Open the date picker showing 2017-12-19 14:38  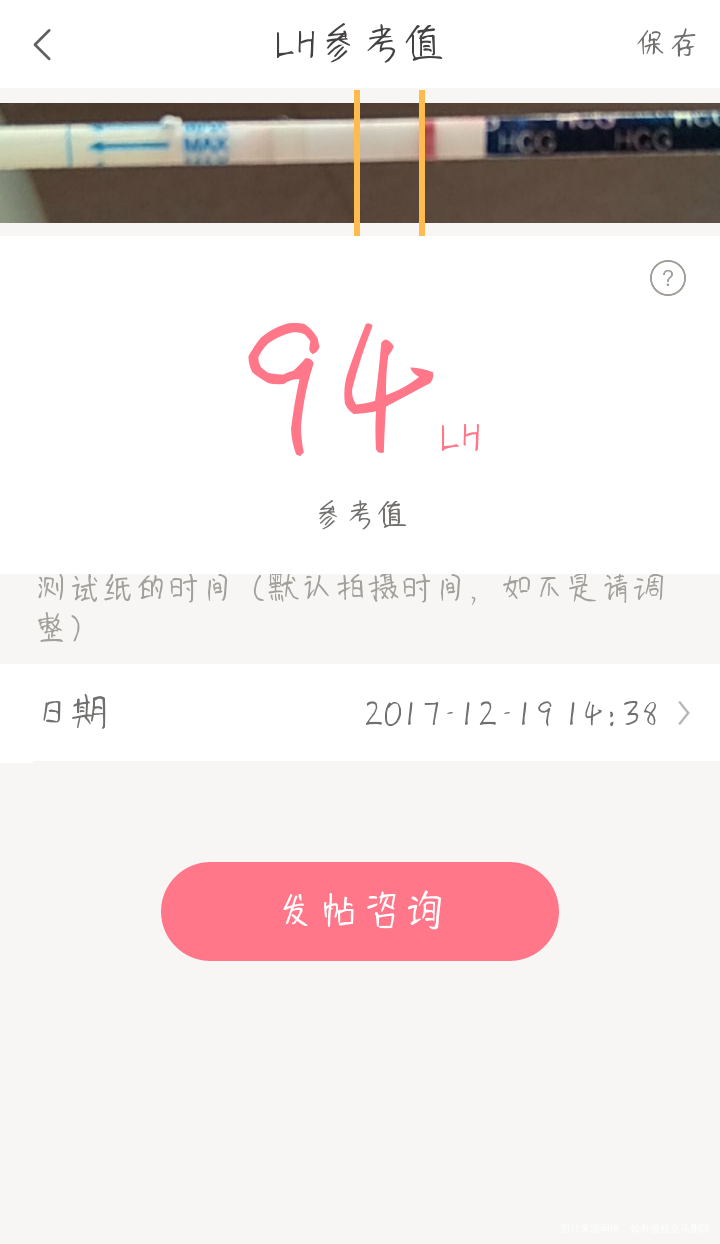(510, 713)
